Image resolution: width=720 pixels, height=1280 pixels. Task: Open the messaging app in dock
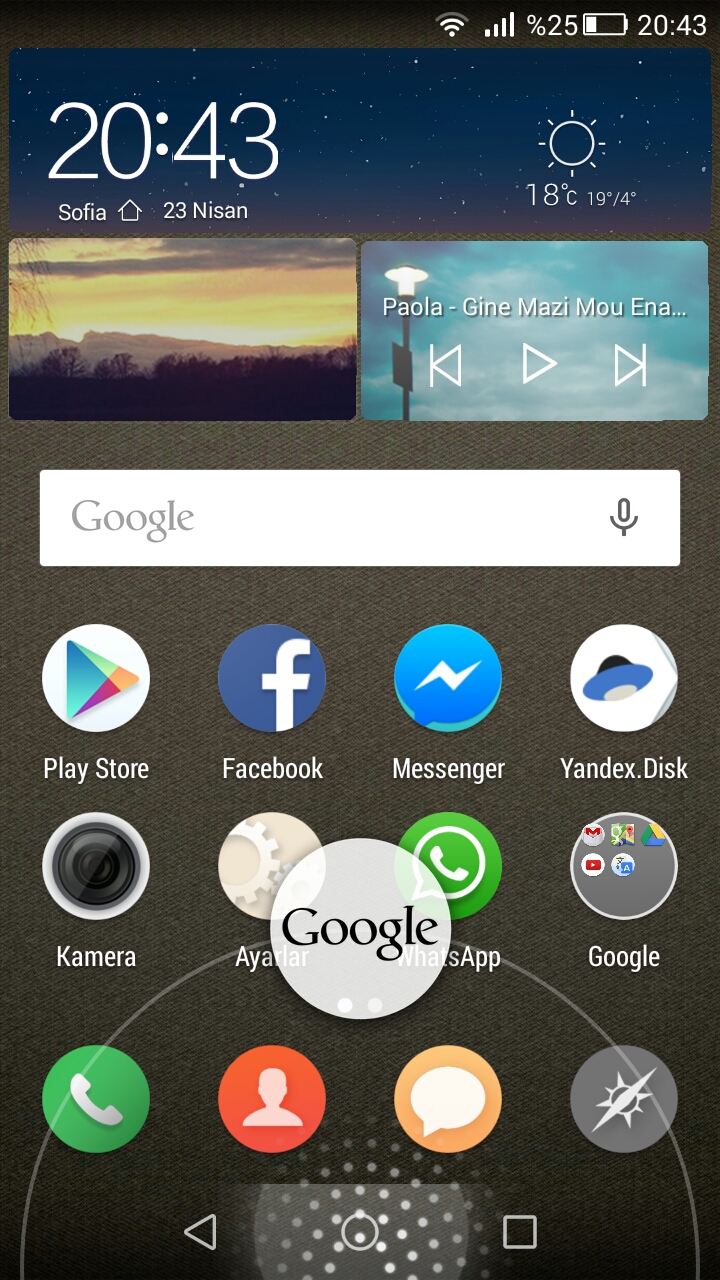(x=448, y=1098)
